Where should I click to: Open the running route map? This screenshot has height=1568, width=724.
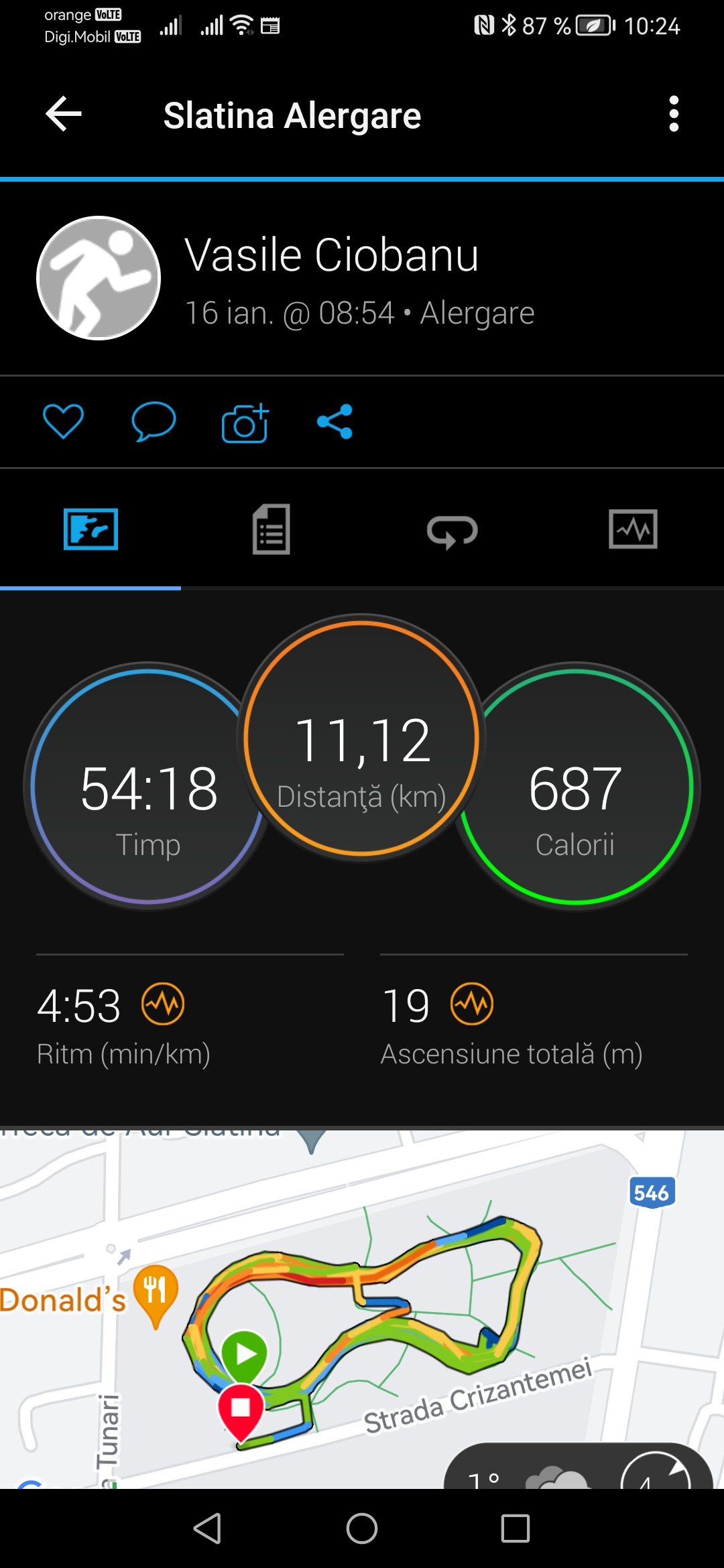(x=362, y=1313)
